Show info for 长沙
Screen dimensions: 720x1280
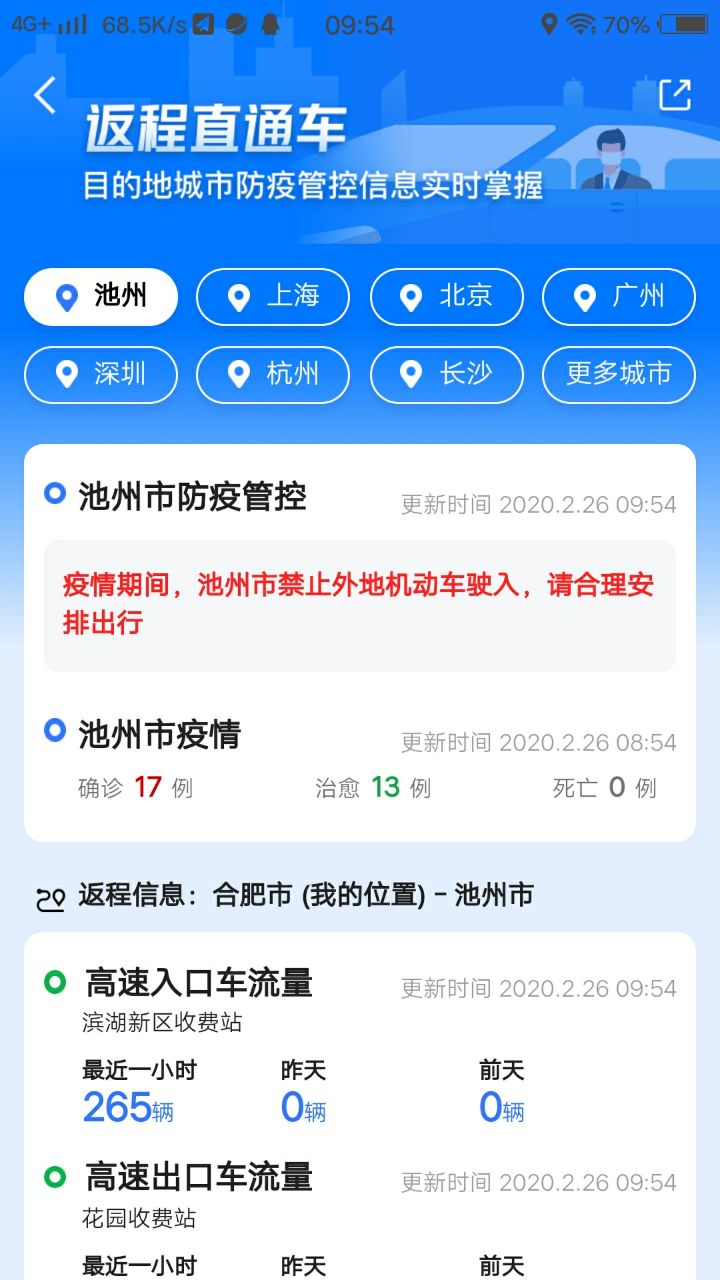point(447,375)
